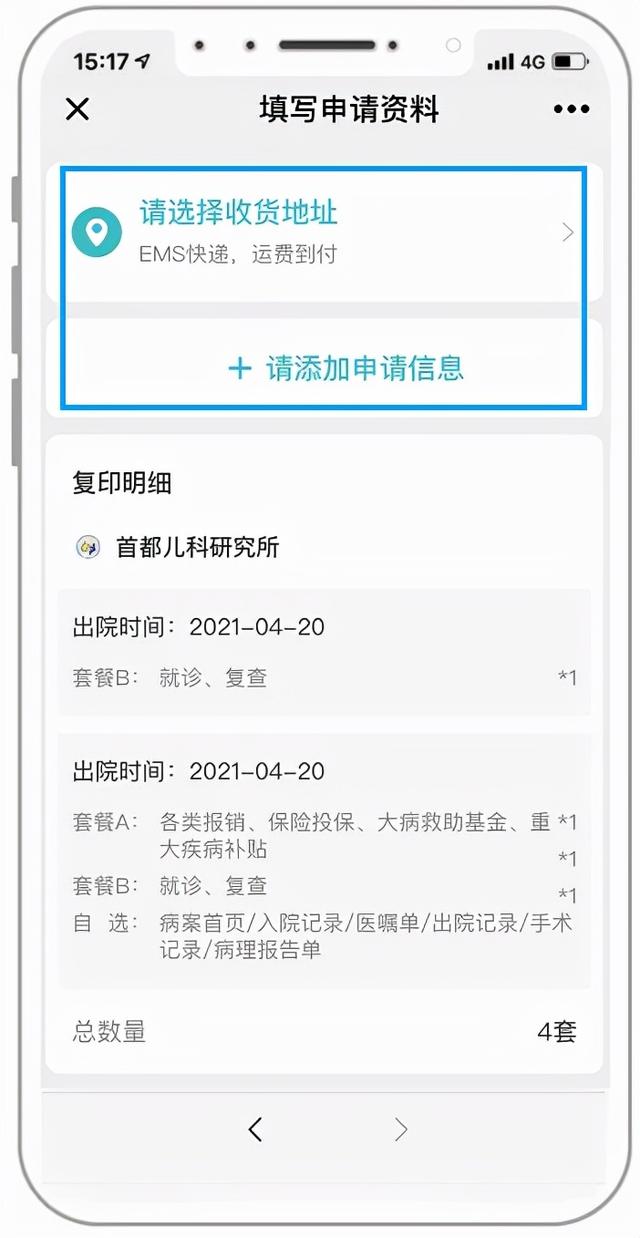Close the application form page
Image resolution: width=640 pixels, height=1238 pixels.
point(77,109)
